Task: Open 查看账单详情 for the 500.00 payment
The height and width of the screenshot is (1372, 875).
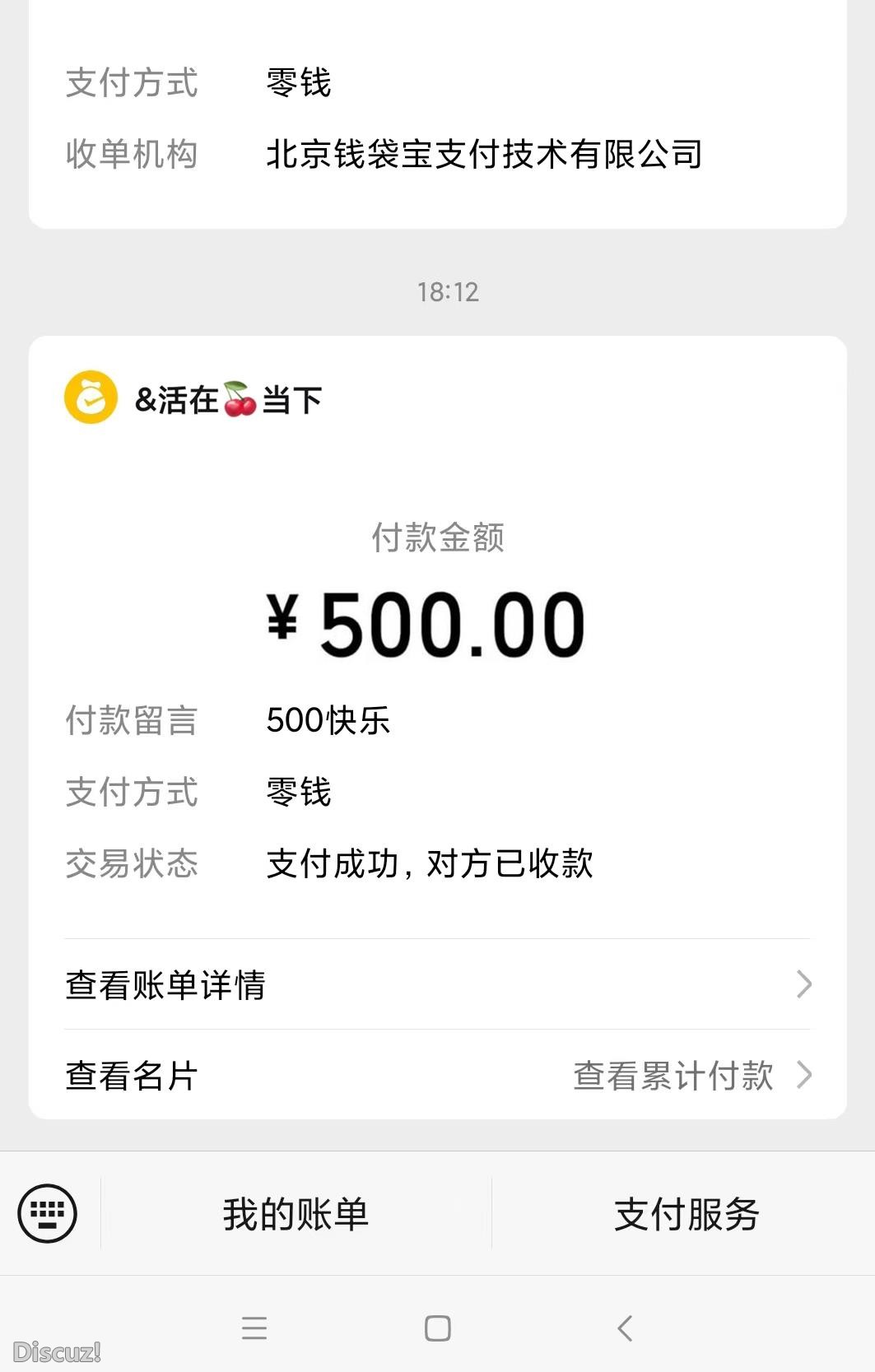Action: (x=436, y=984)
